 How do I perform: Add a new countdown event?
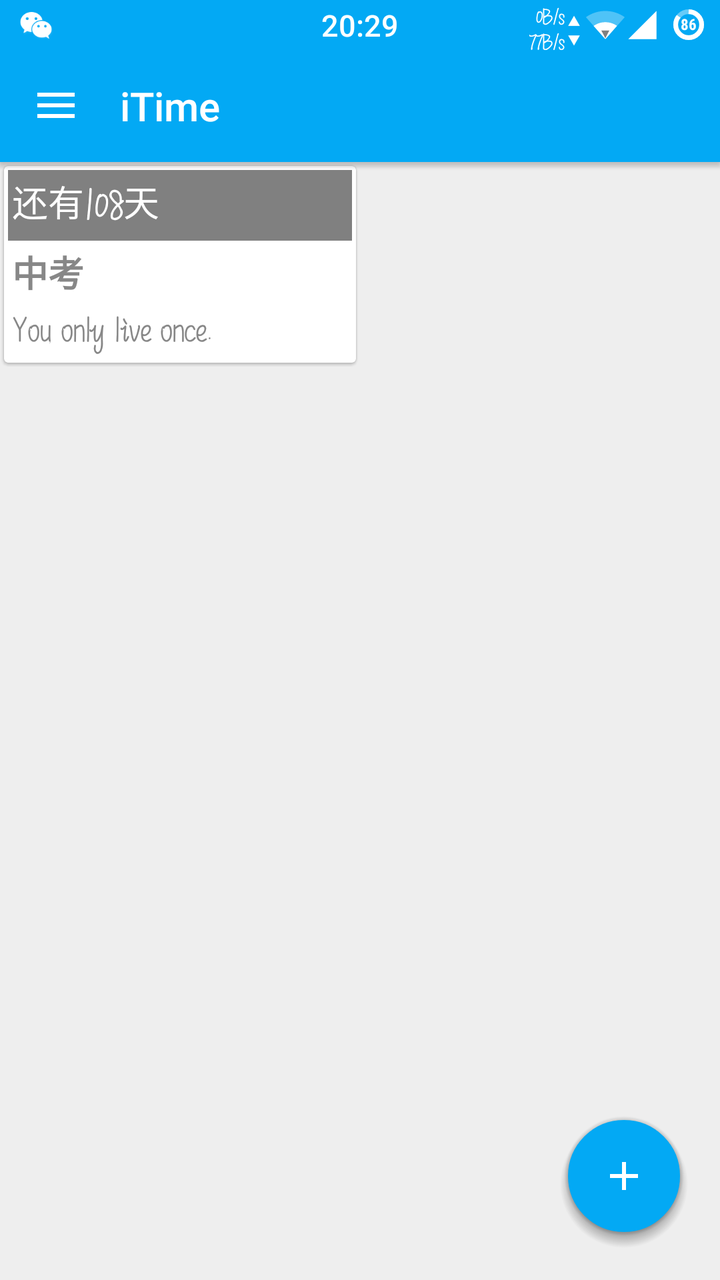pos(623,1176)
